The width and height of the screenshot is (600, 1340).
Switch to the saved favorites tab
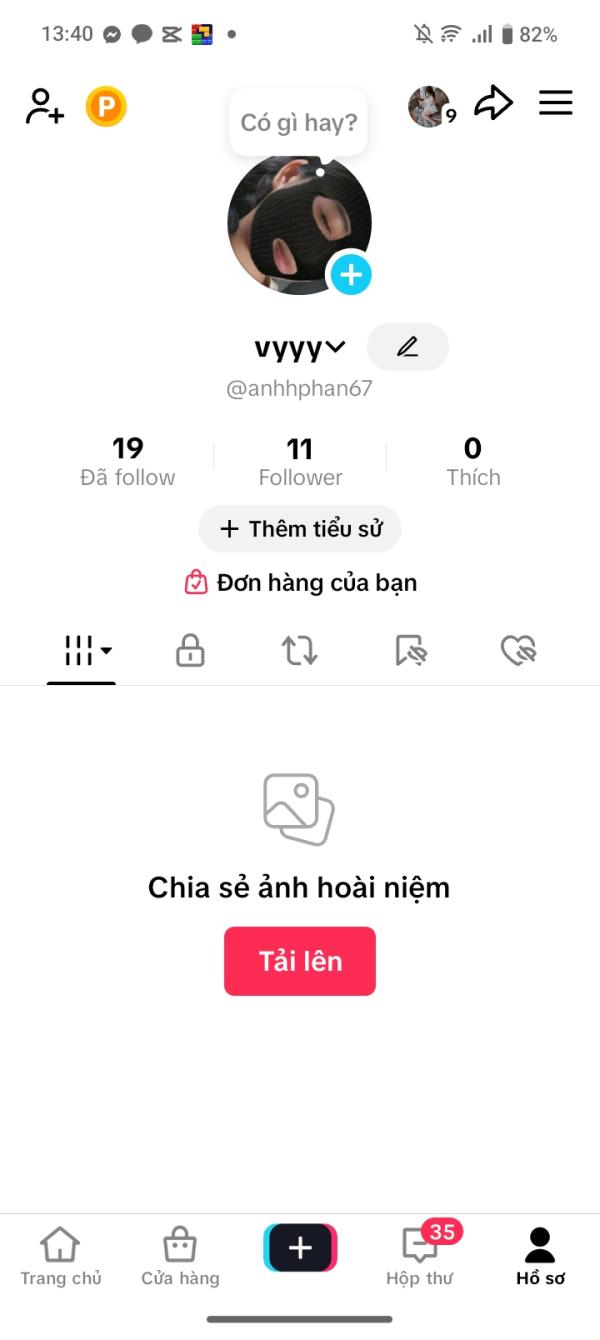(410, 652)
